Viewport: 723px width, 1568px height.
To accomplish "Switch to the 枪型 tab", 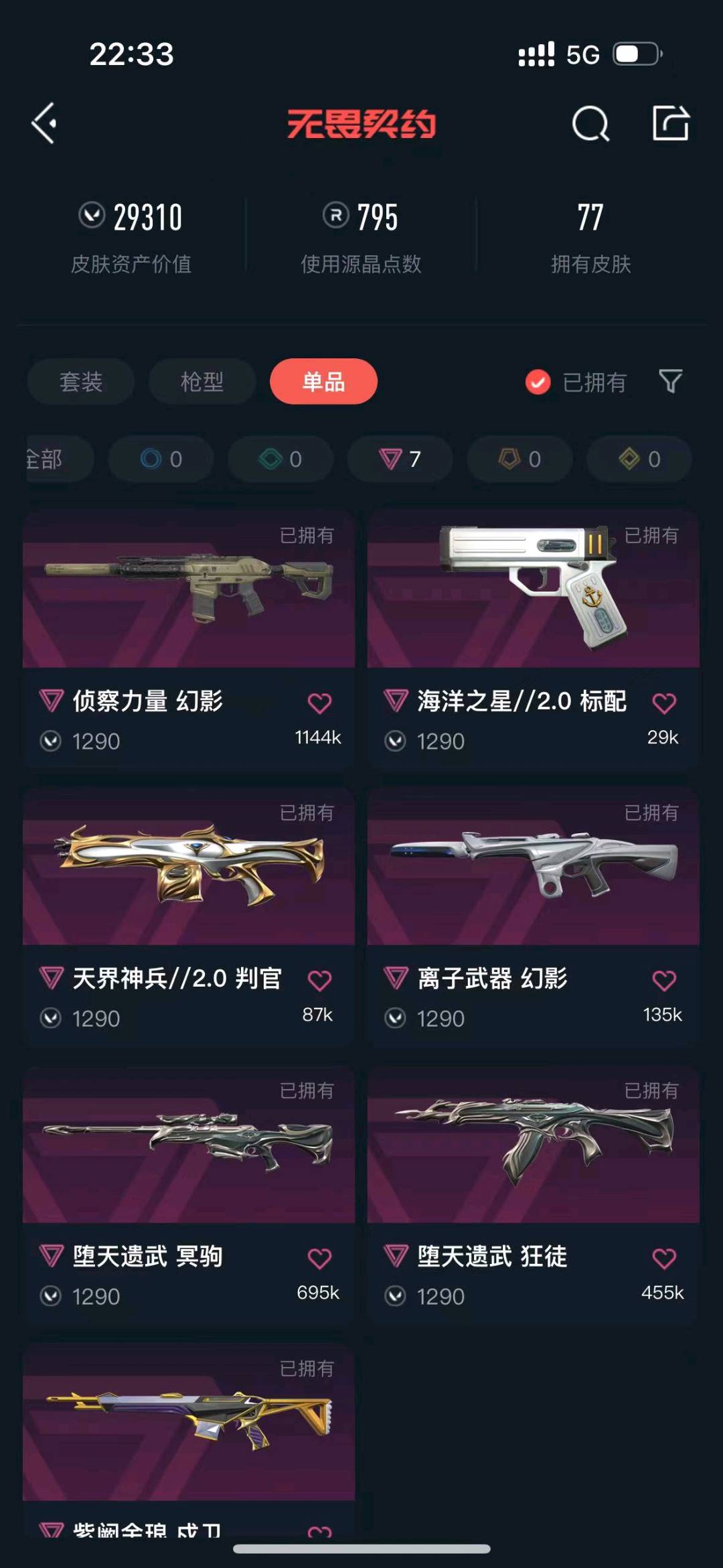I will click(x=202, y=382).
